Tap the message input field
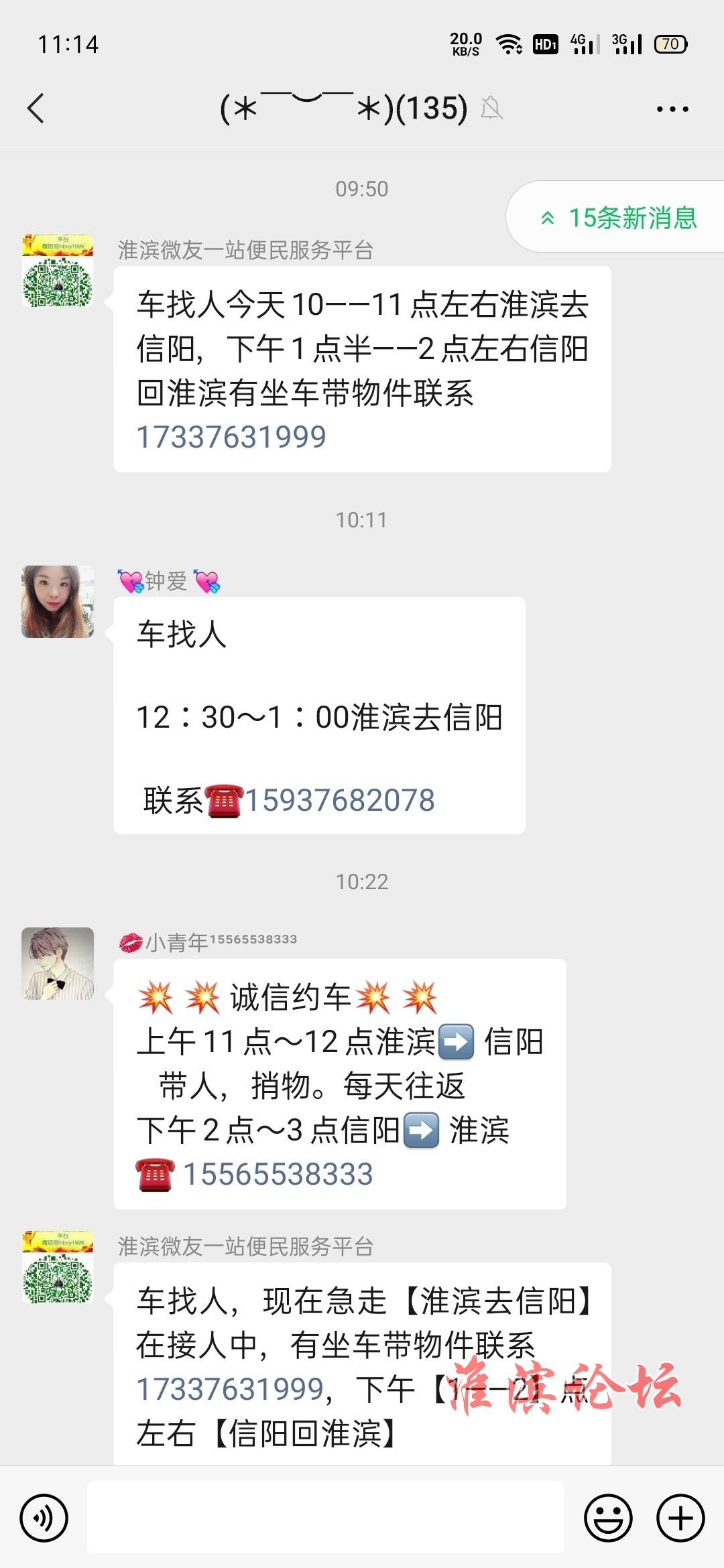724x1568 pixels. pyautogui.click(x=326, y=1518)
